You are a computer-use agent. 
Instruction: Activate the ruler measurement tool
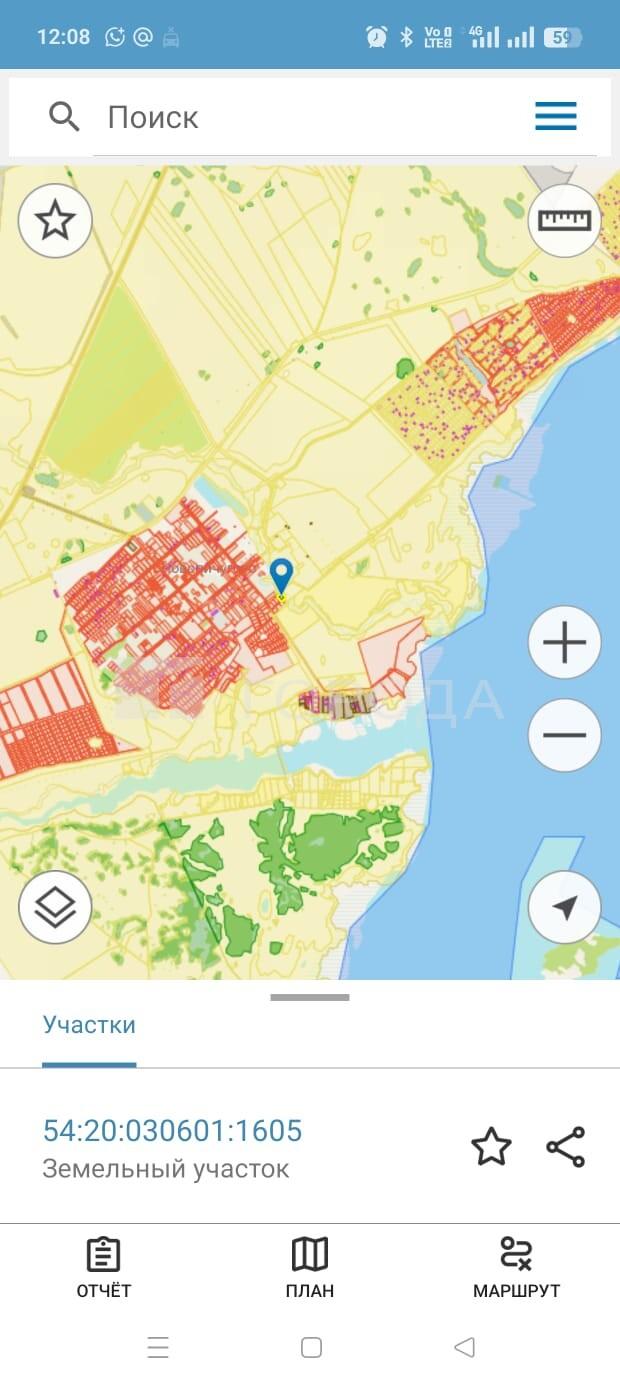(565, 221)
